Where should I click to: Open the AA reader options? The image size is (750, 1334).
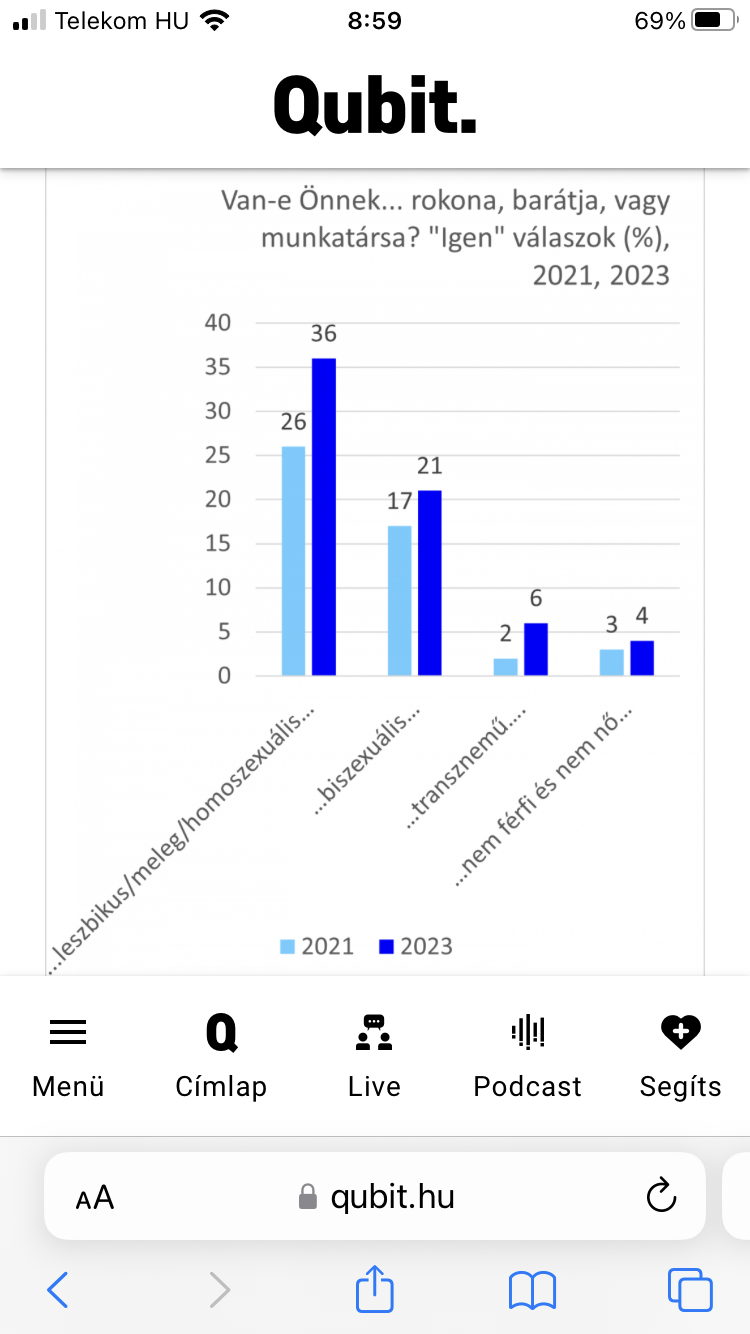(x=95, y=1197)
